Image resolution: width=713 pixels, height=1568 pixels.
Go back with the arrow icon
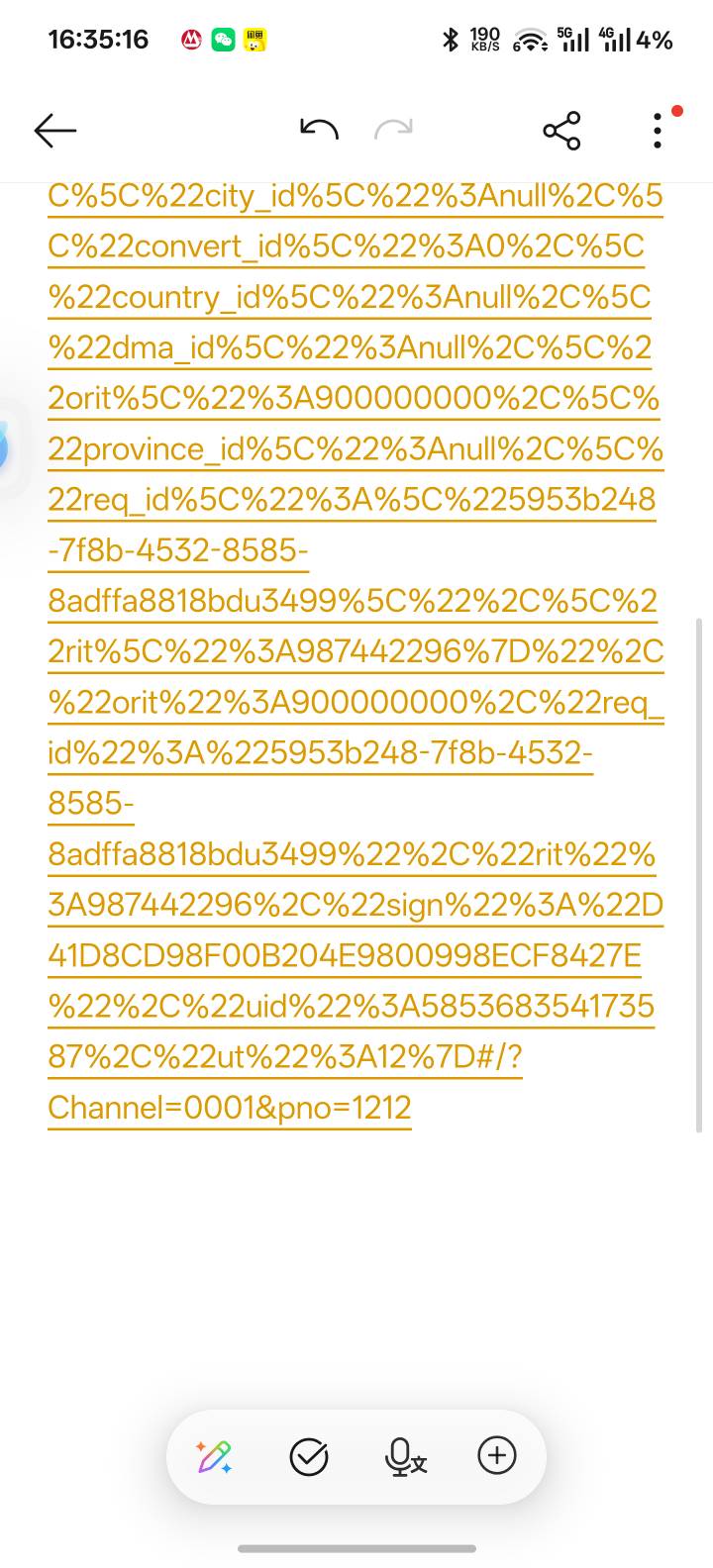pos(55,130)
